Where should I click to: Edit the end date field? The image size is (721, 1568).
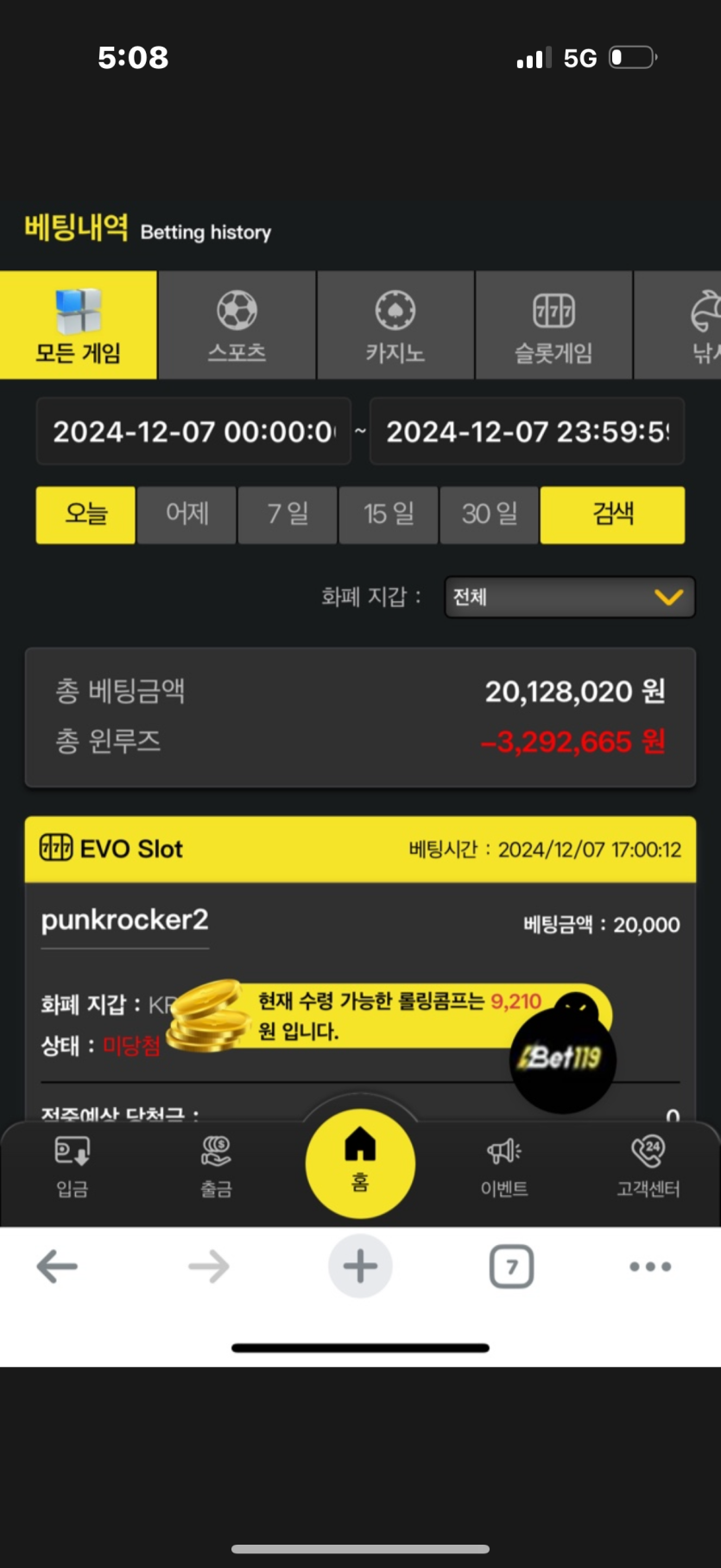[x=527, y=432]
